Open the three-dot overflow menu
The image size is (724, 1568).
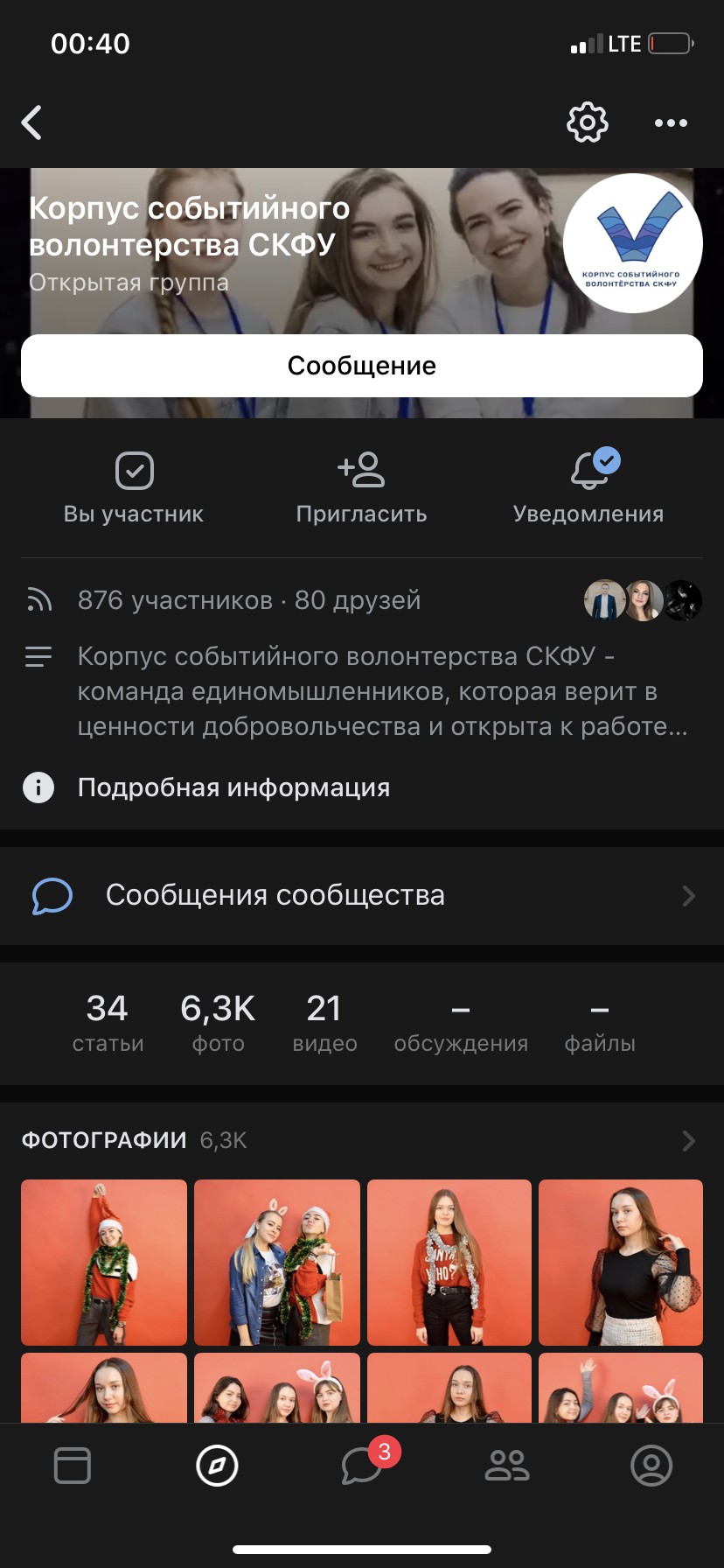click(x=671, y=122)
